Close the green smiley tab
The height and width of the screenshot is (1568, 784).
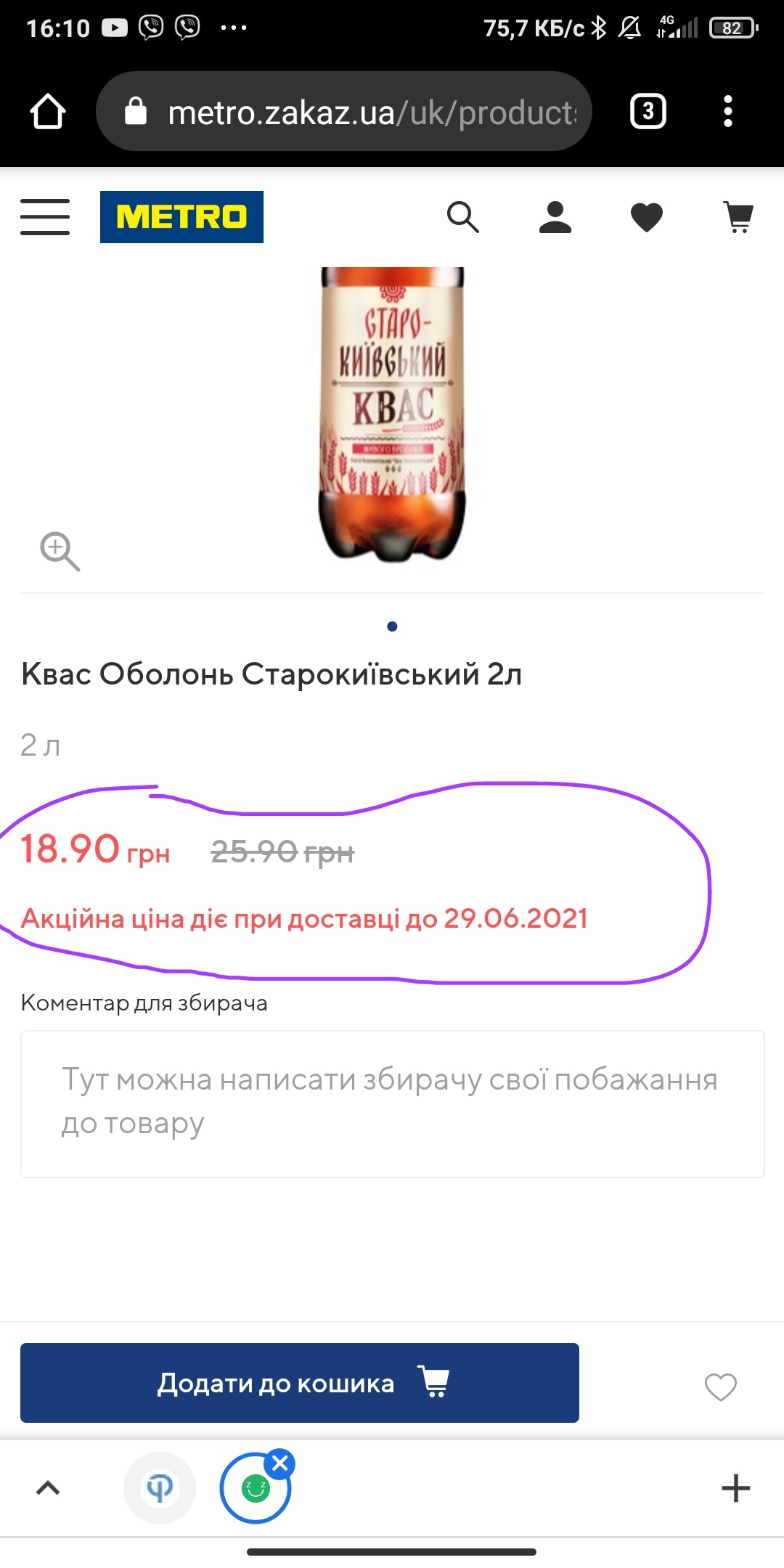click(280, 1463)
